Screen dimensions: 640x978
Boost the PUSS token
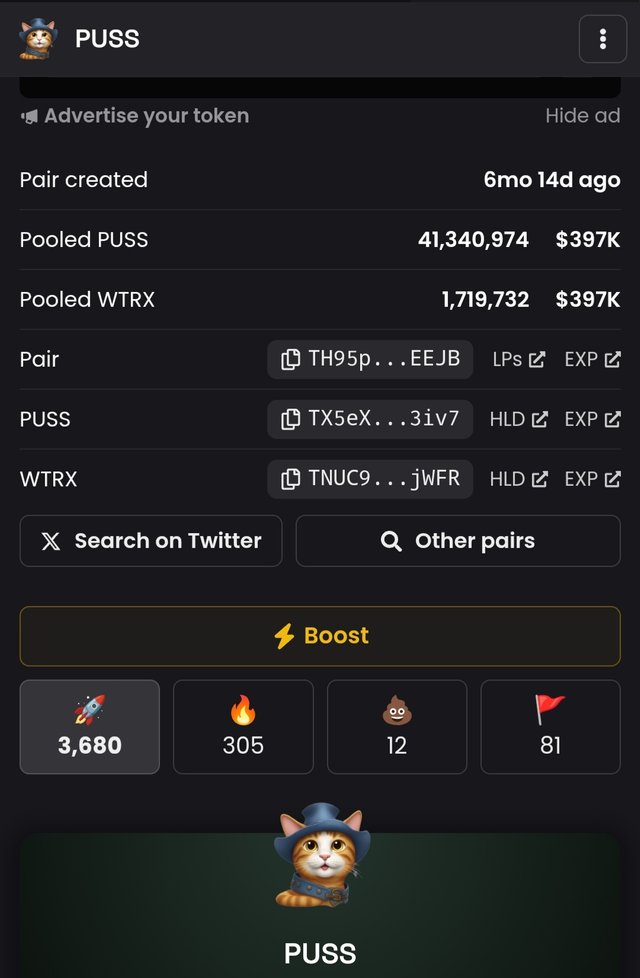coord(320,636)
